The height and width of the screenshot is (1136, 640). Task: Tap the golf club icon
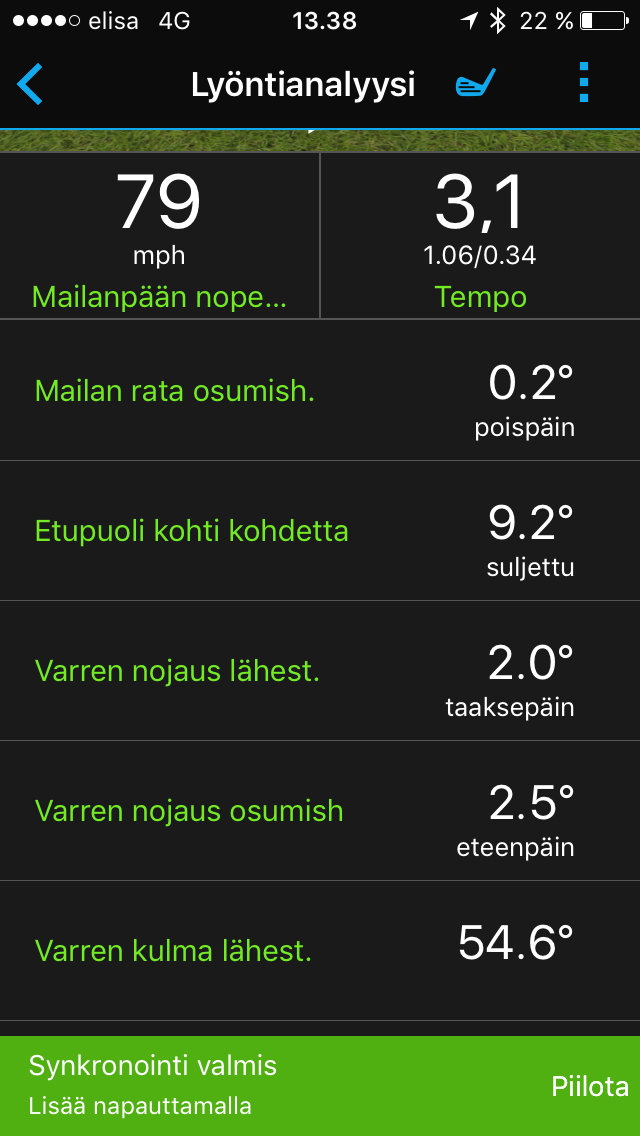coord(476,83)
